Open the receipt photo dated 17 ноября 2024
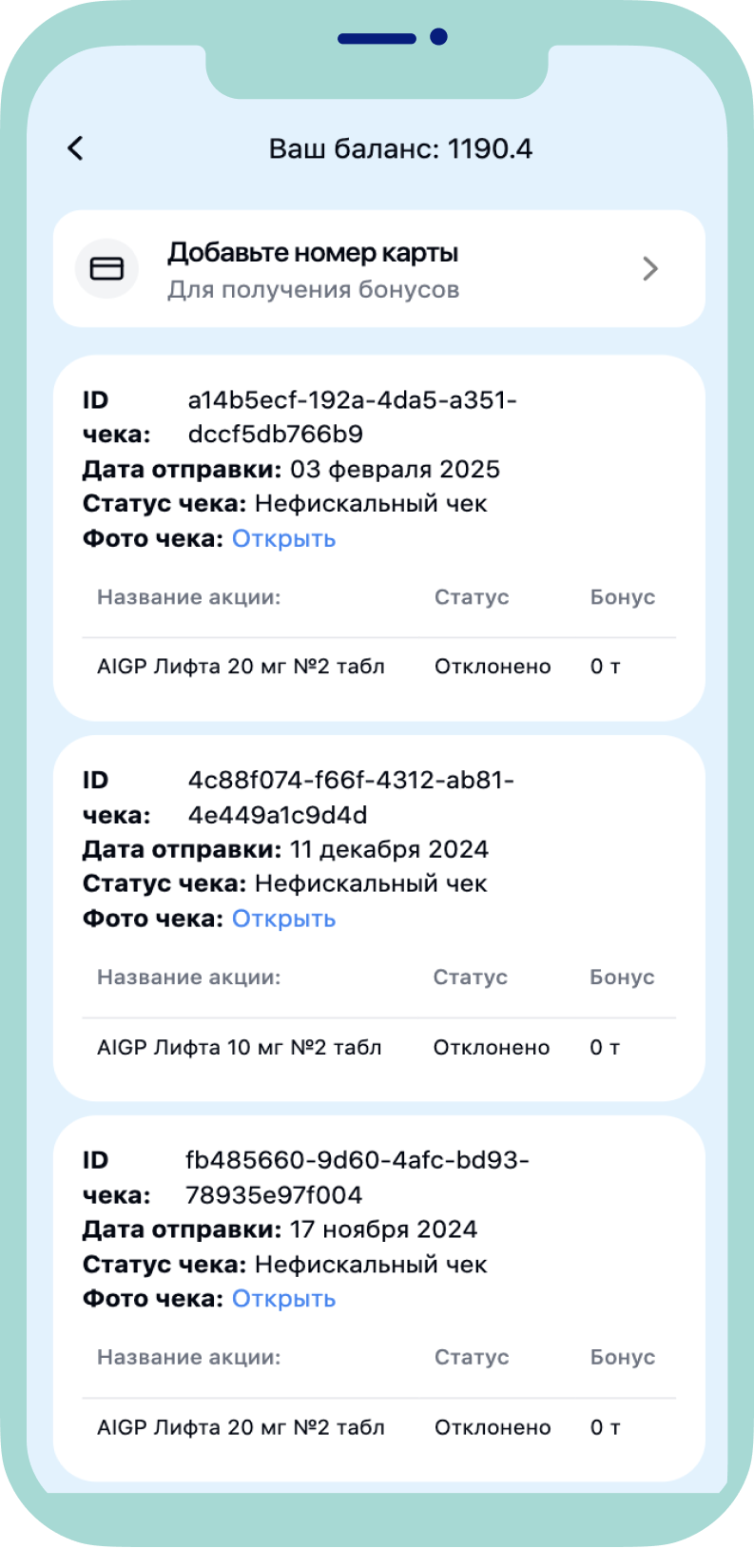Viewport: 754px width, 1568px height. (x=283, y=1299)
